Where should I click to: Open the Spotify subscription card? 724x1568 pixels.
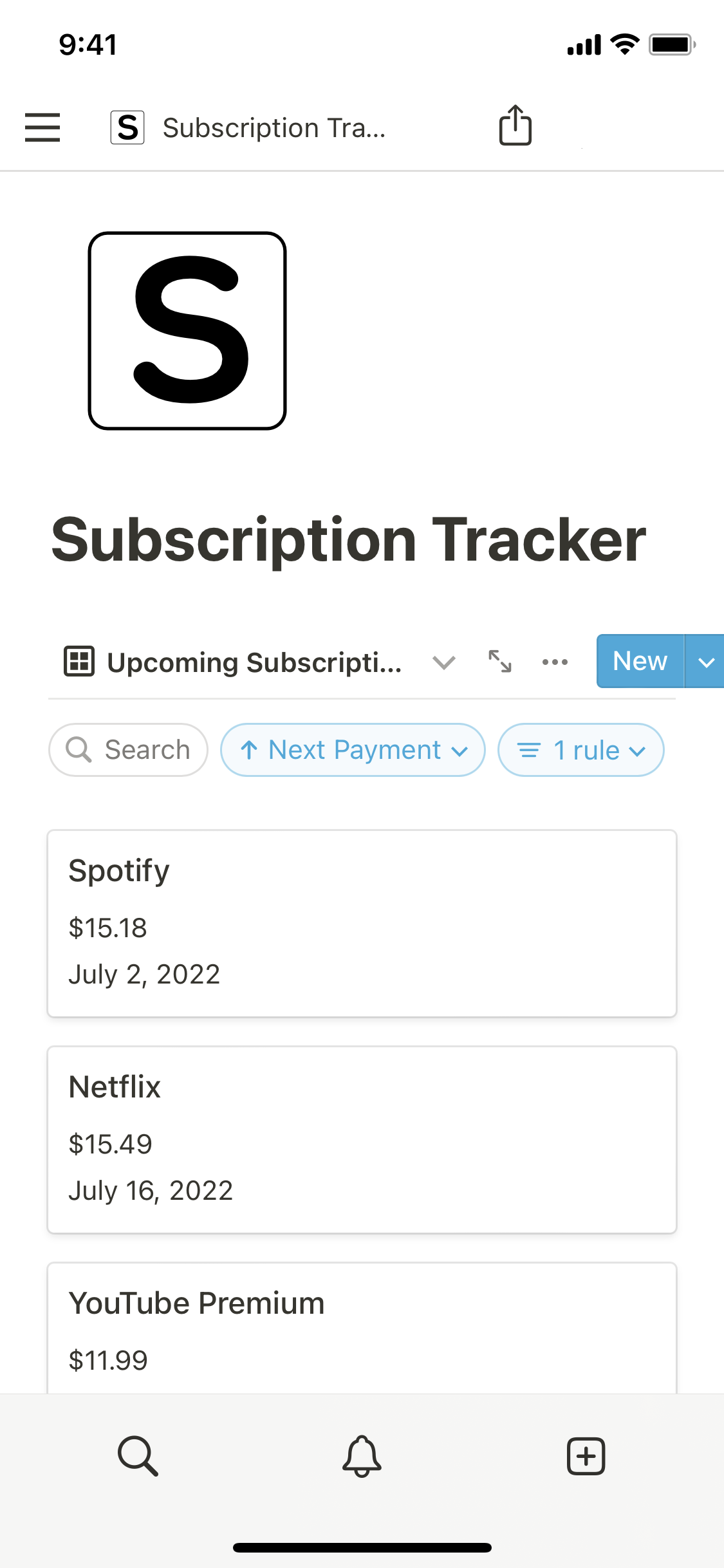click(x=362, y=923)
